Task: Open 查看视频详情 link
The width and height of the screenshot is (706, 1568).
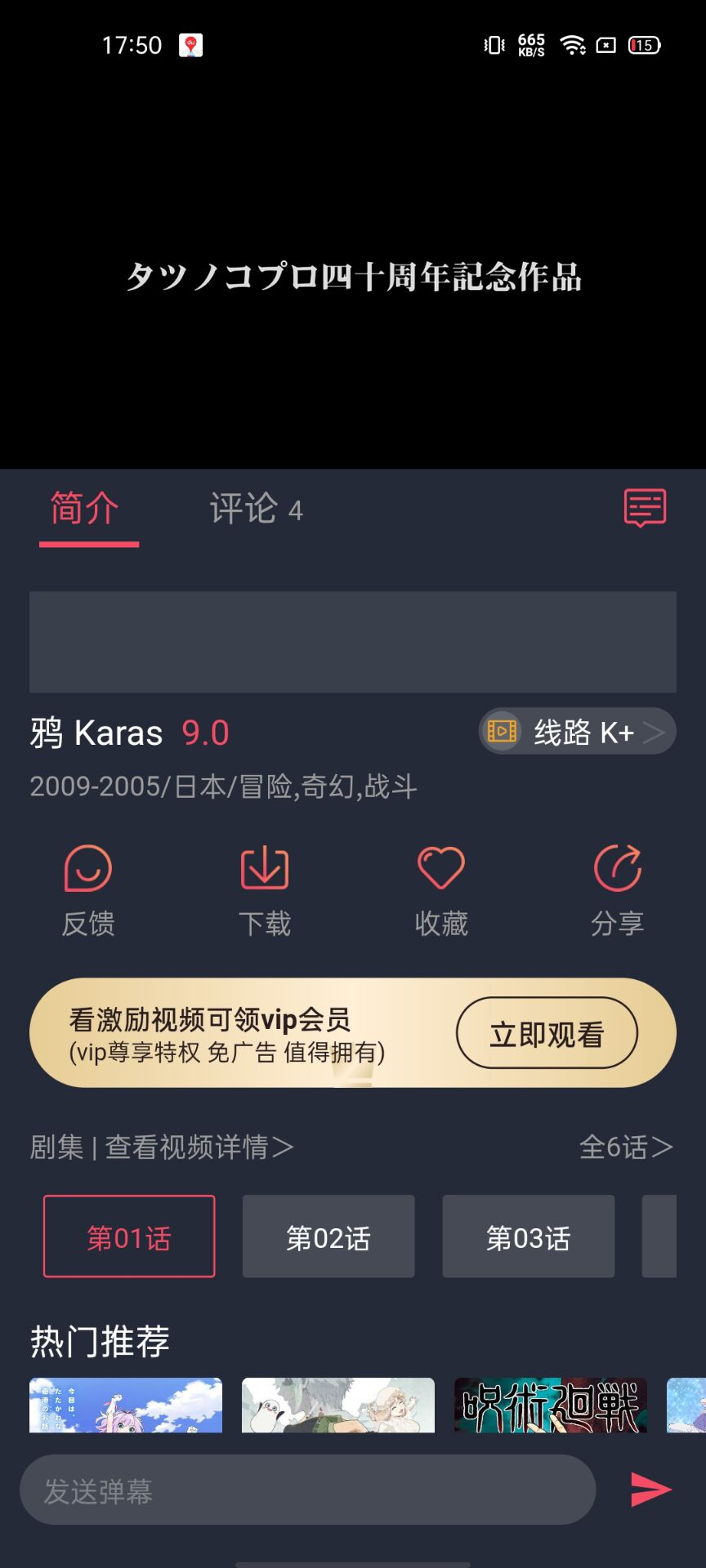Action: [x=199, y=1147]
